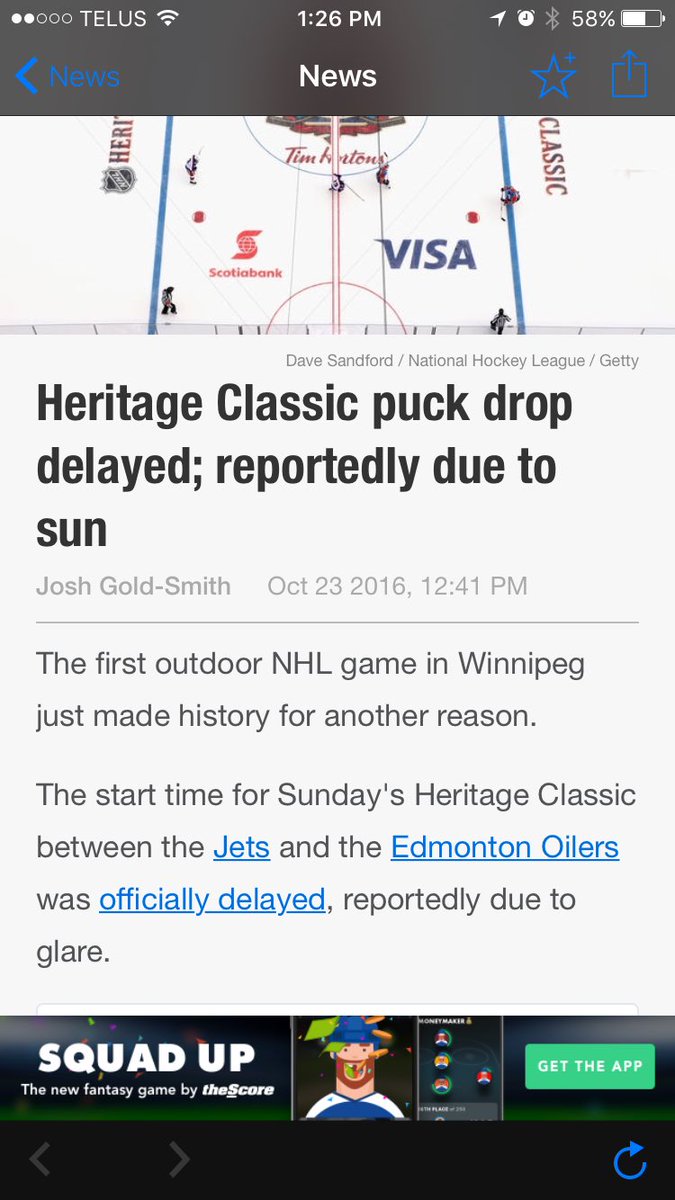Screen dimensions: 675x1200
Task: Add this article to favorites with the star
Action: tap(554, 75)
